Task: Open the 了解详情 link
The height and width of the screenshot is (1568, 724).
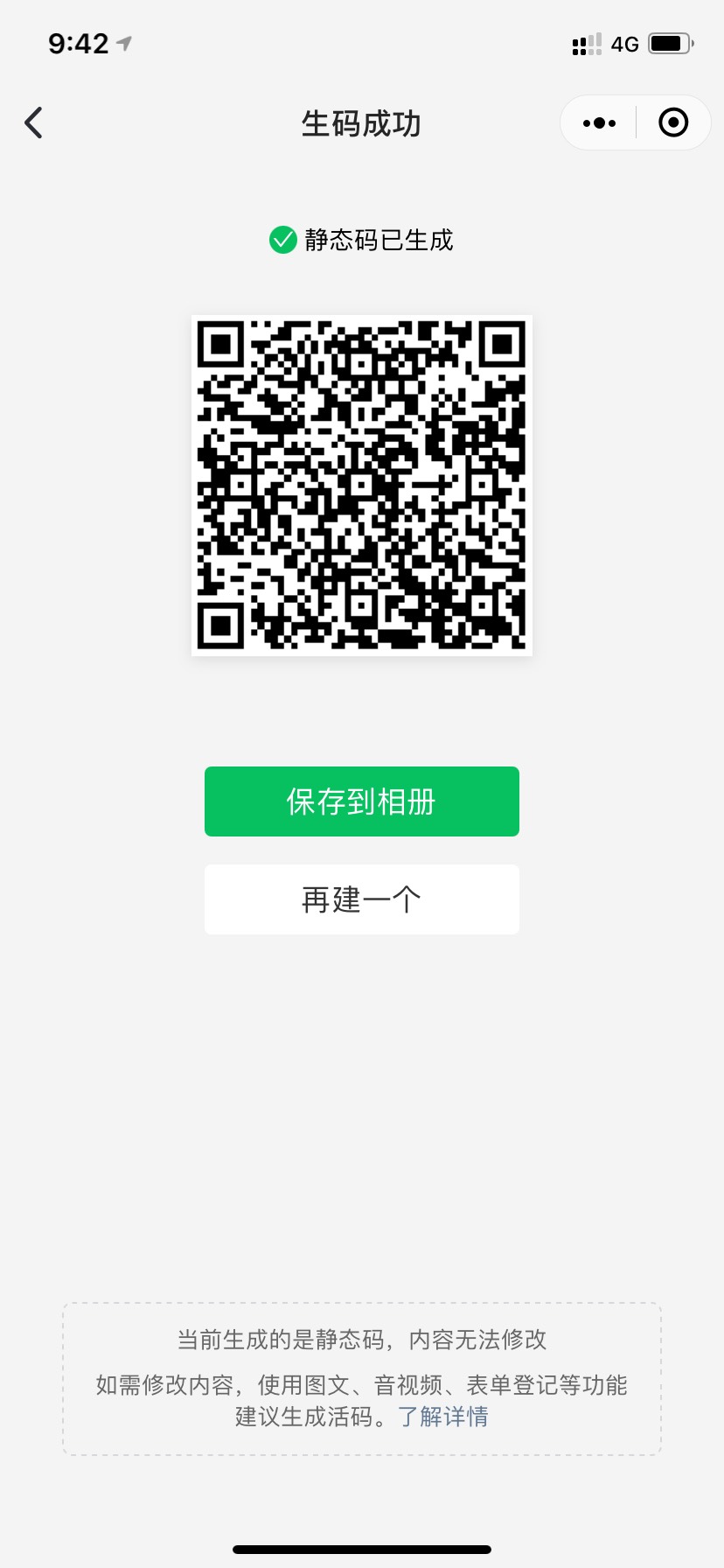Action: pos(443,1417)
